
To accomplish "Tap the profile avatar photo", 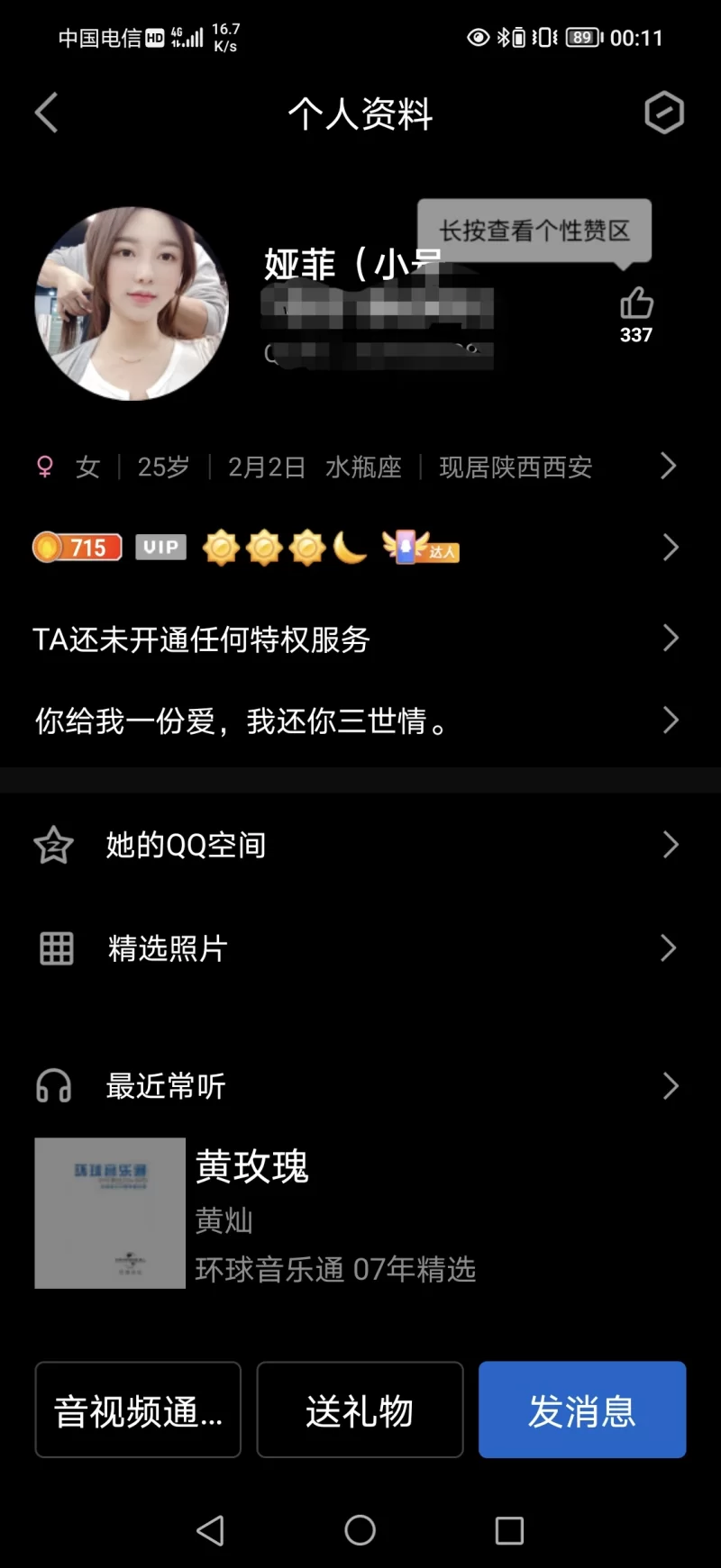I will (132, 304).
